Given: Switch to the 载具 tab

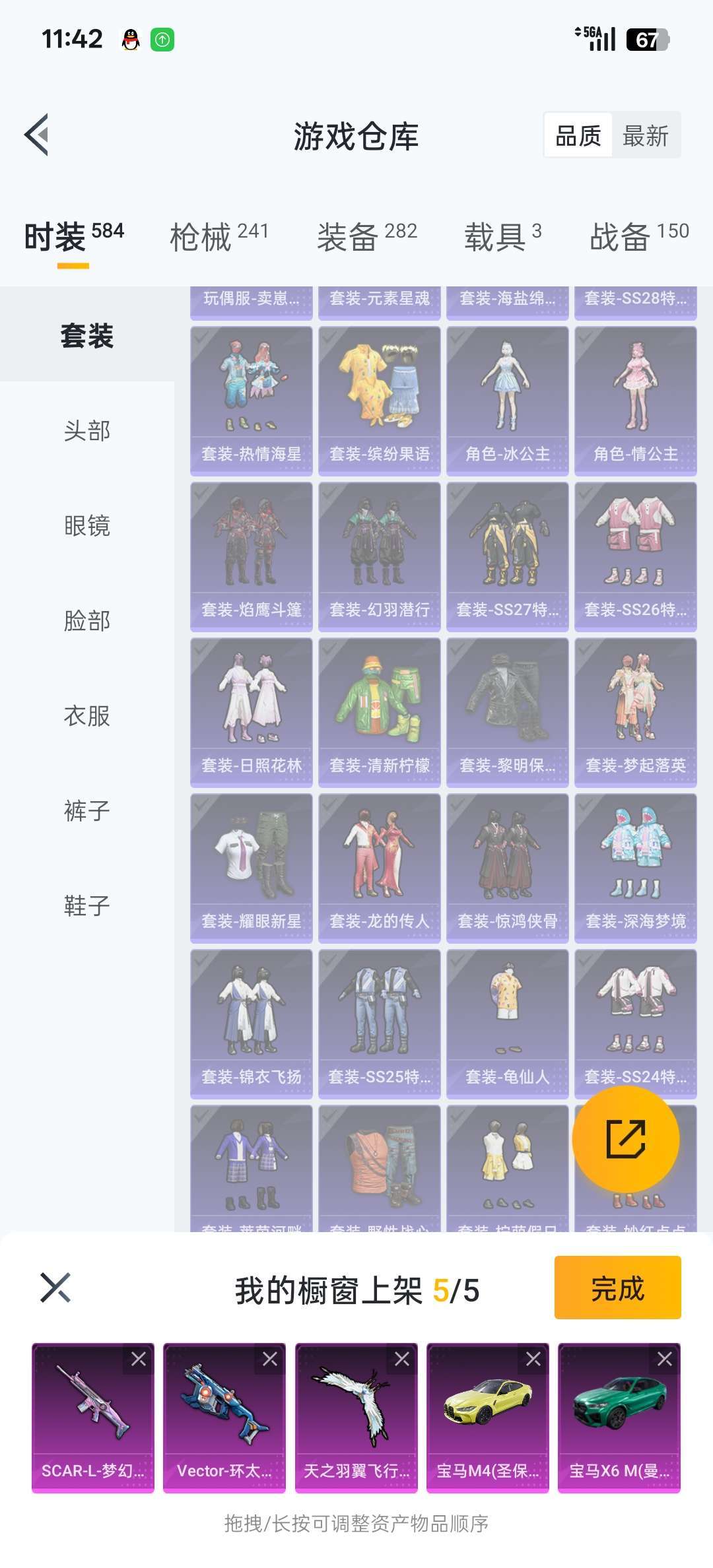Looking at the screenshot, I should tap(502, 237).
